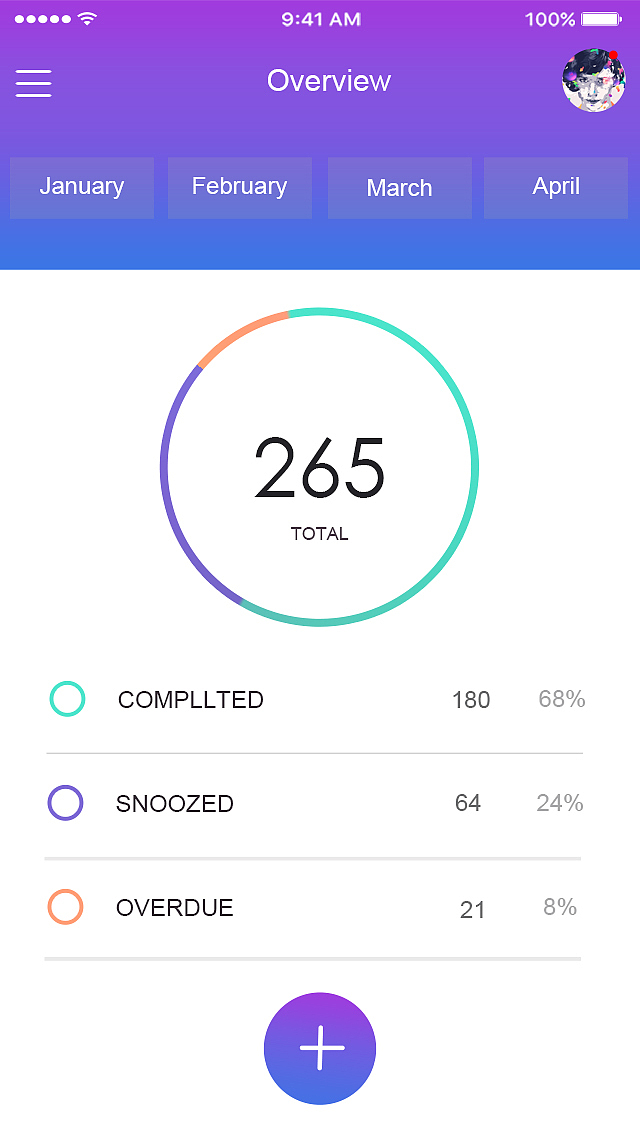Open the profile avatar

click(x=594, y=80)
